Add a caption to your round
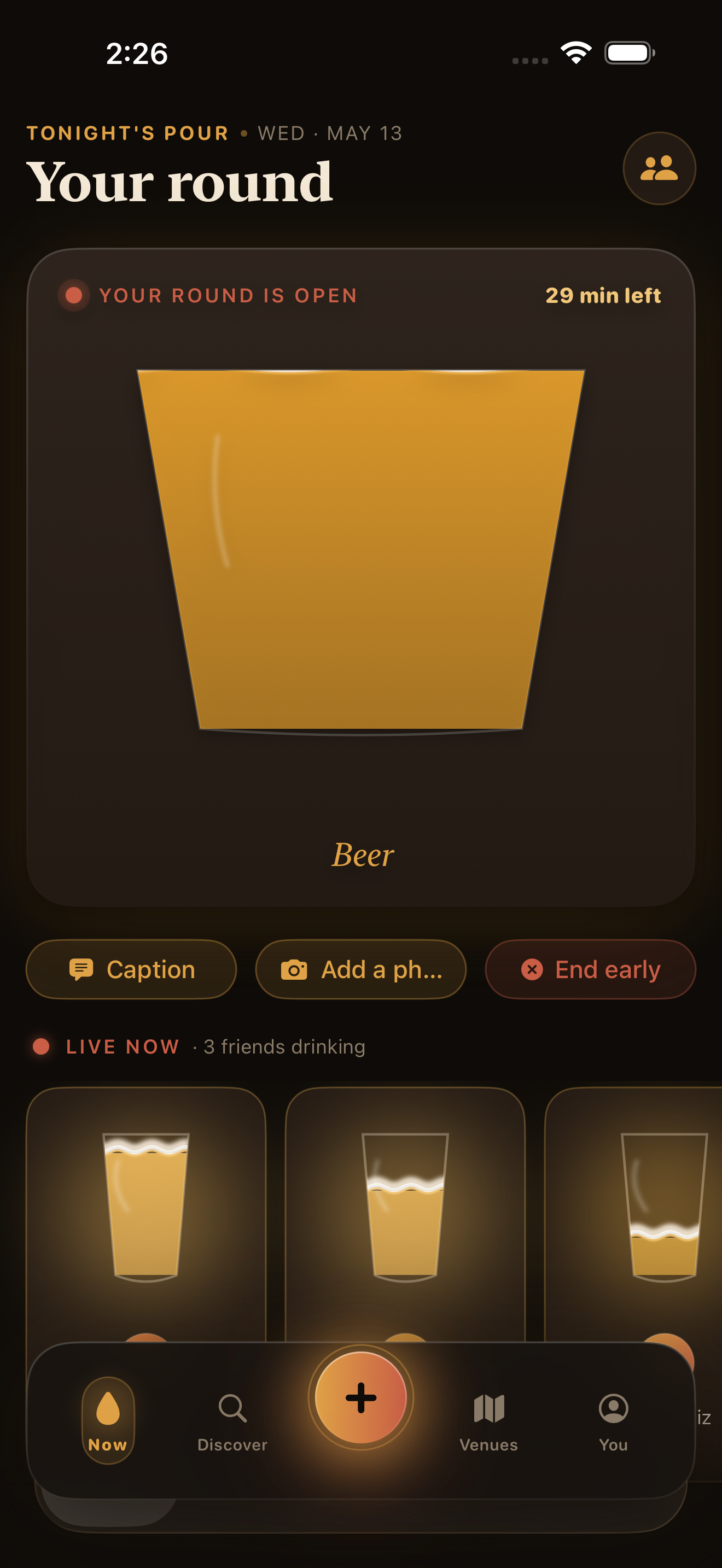Image resolution: width=722 pixels, height=1568 pixels. [x=131, y=969]
